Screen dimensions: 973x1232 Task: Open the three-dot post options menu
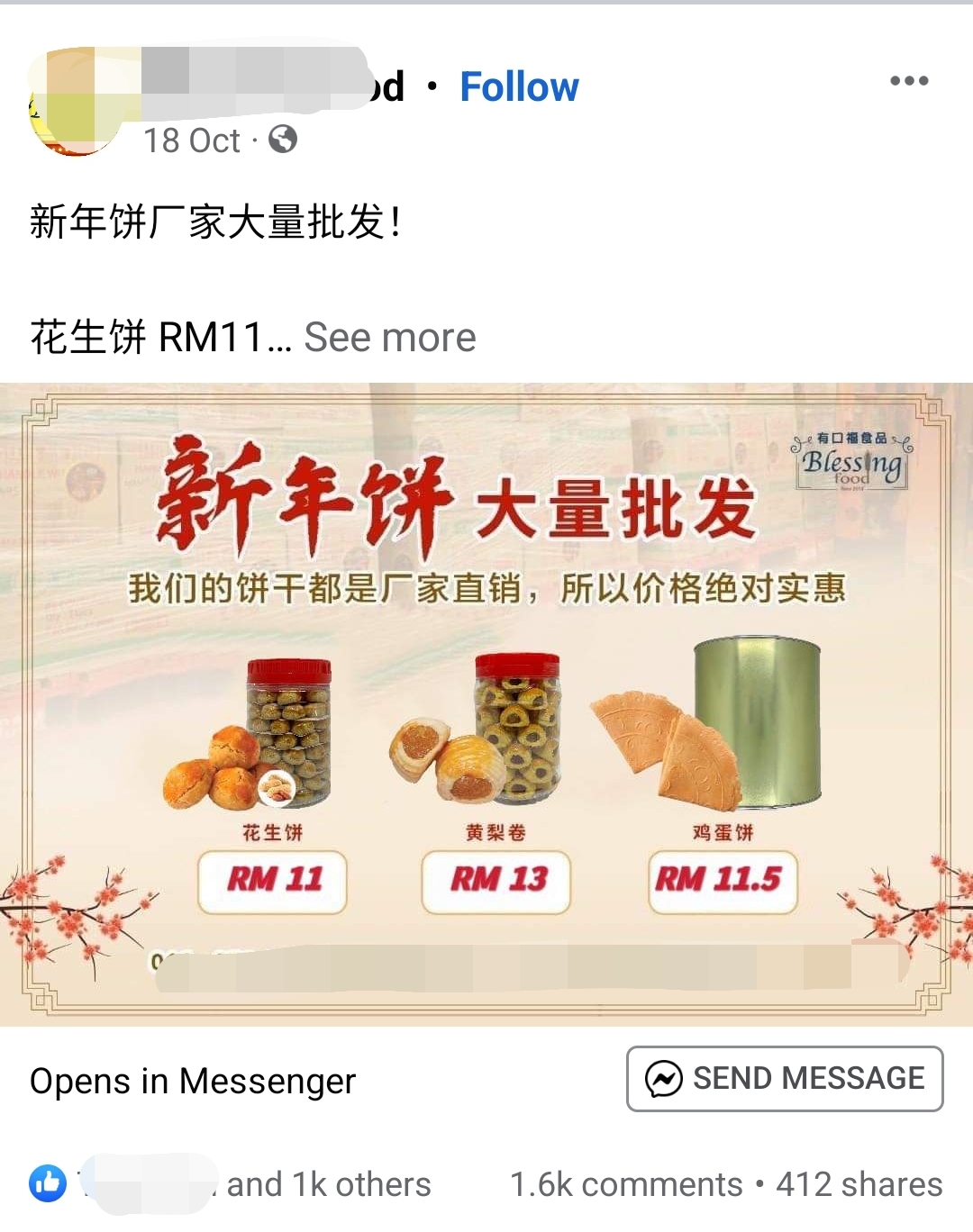pos(909,81)
